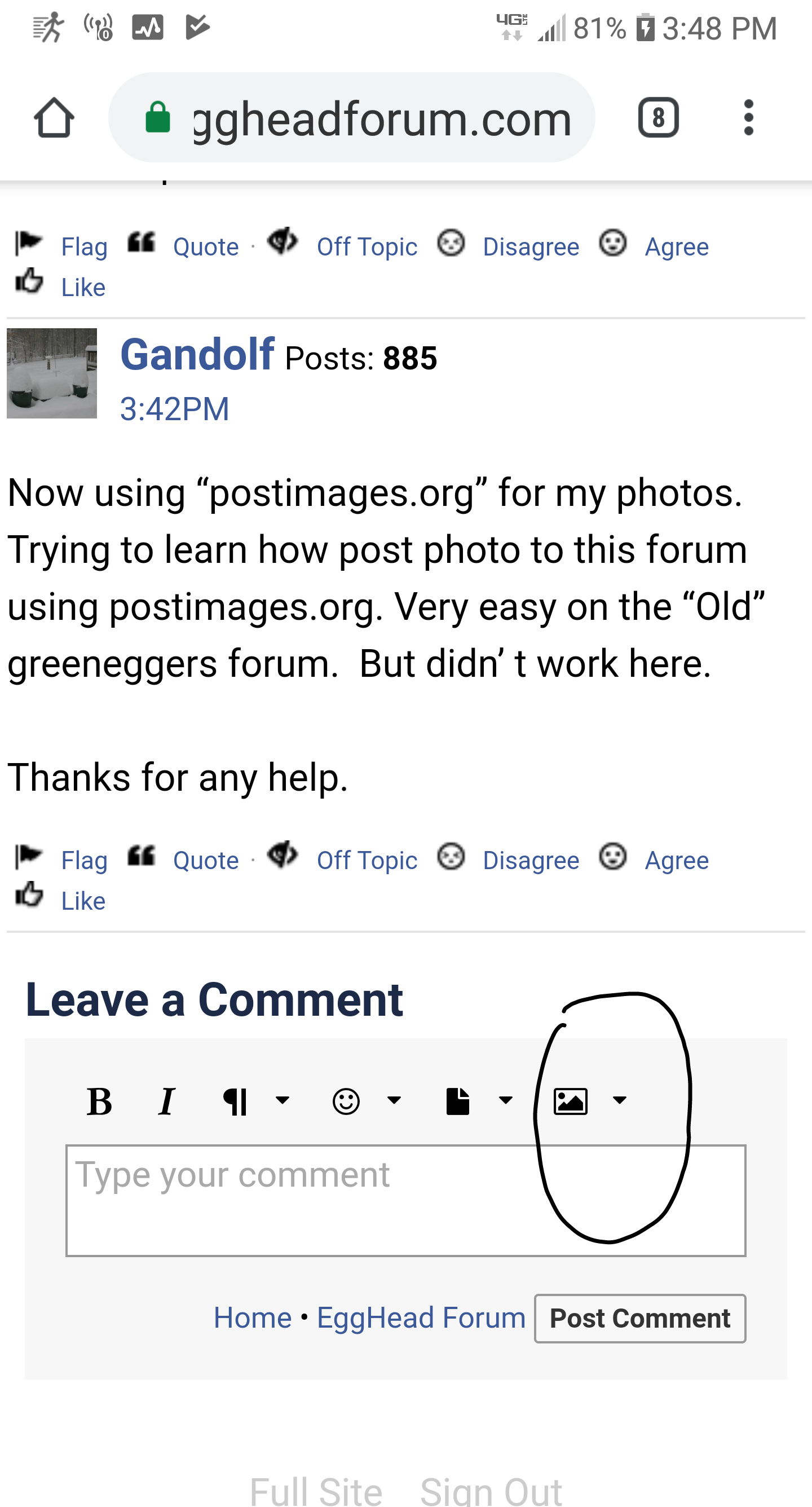
Task: Toggle bold formatting in comment editor
Action: [x=99, y=1101]
